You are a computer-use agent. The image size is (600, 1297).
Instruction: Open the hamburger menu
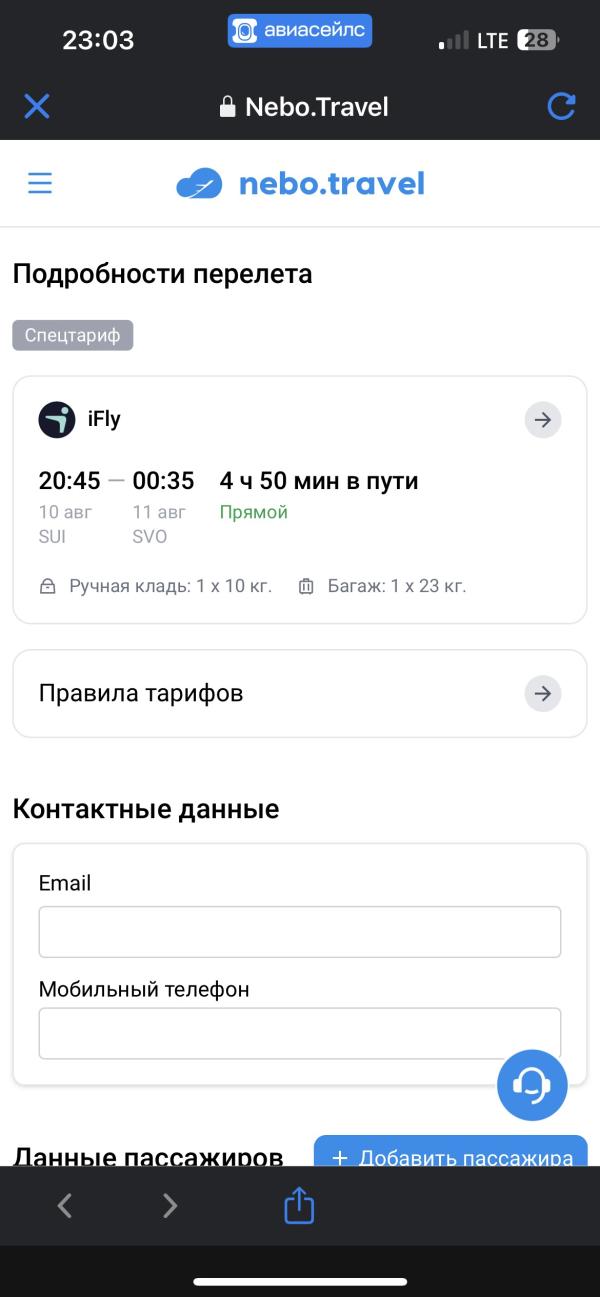point(40,183)
